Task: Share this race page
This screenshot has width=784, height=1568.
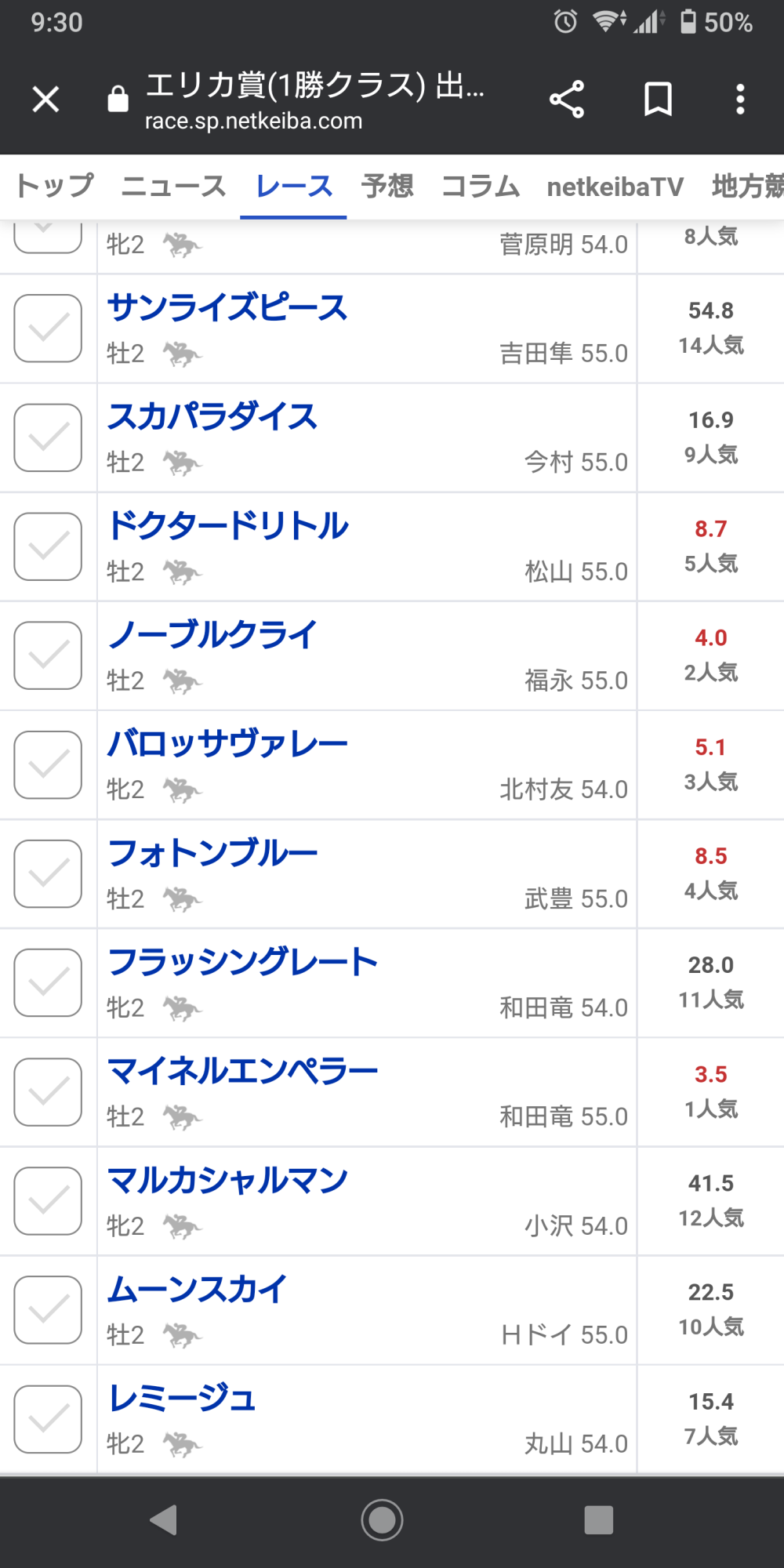Action: (x=567, y=100)
